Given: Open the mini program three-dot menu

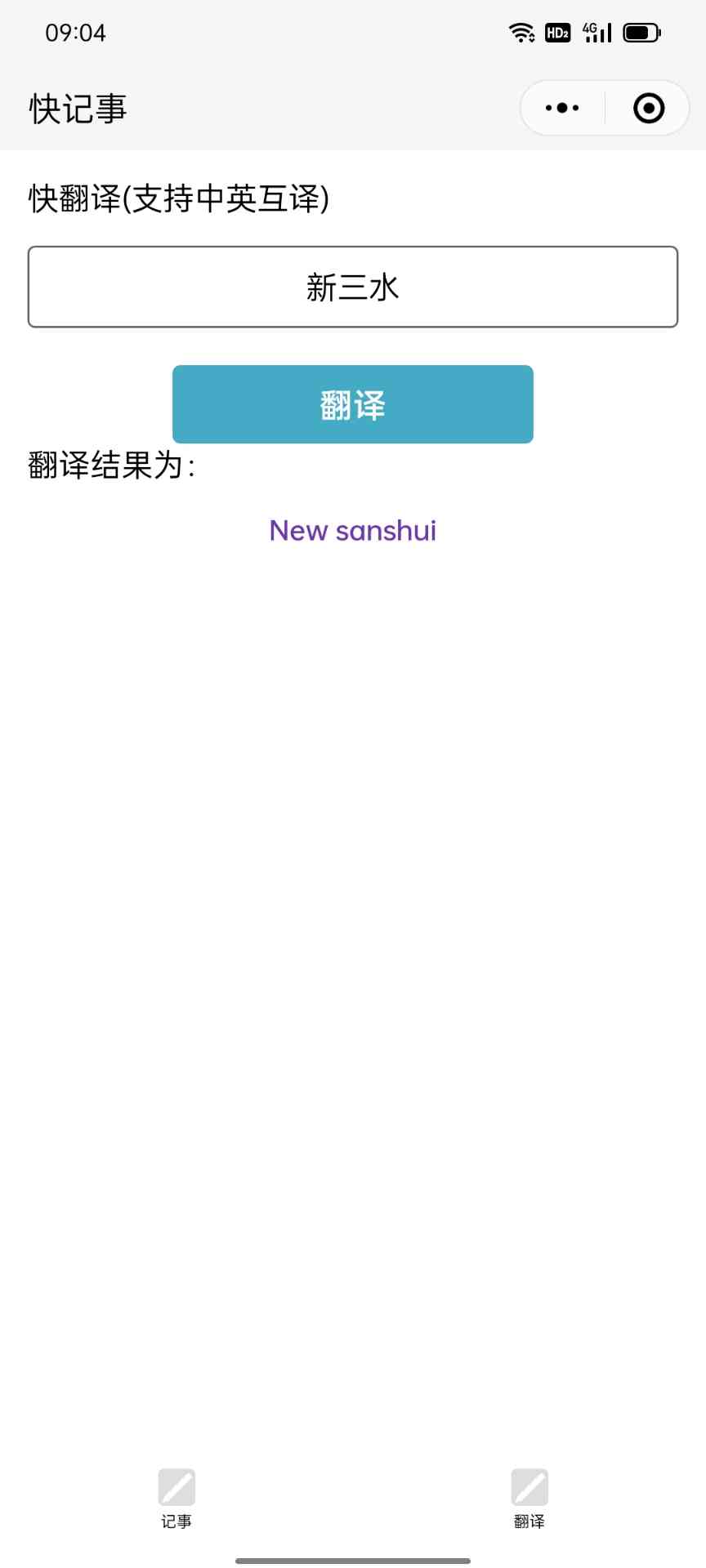Looking at the screenshot, I should click(562, 108).
